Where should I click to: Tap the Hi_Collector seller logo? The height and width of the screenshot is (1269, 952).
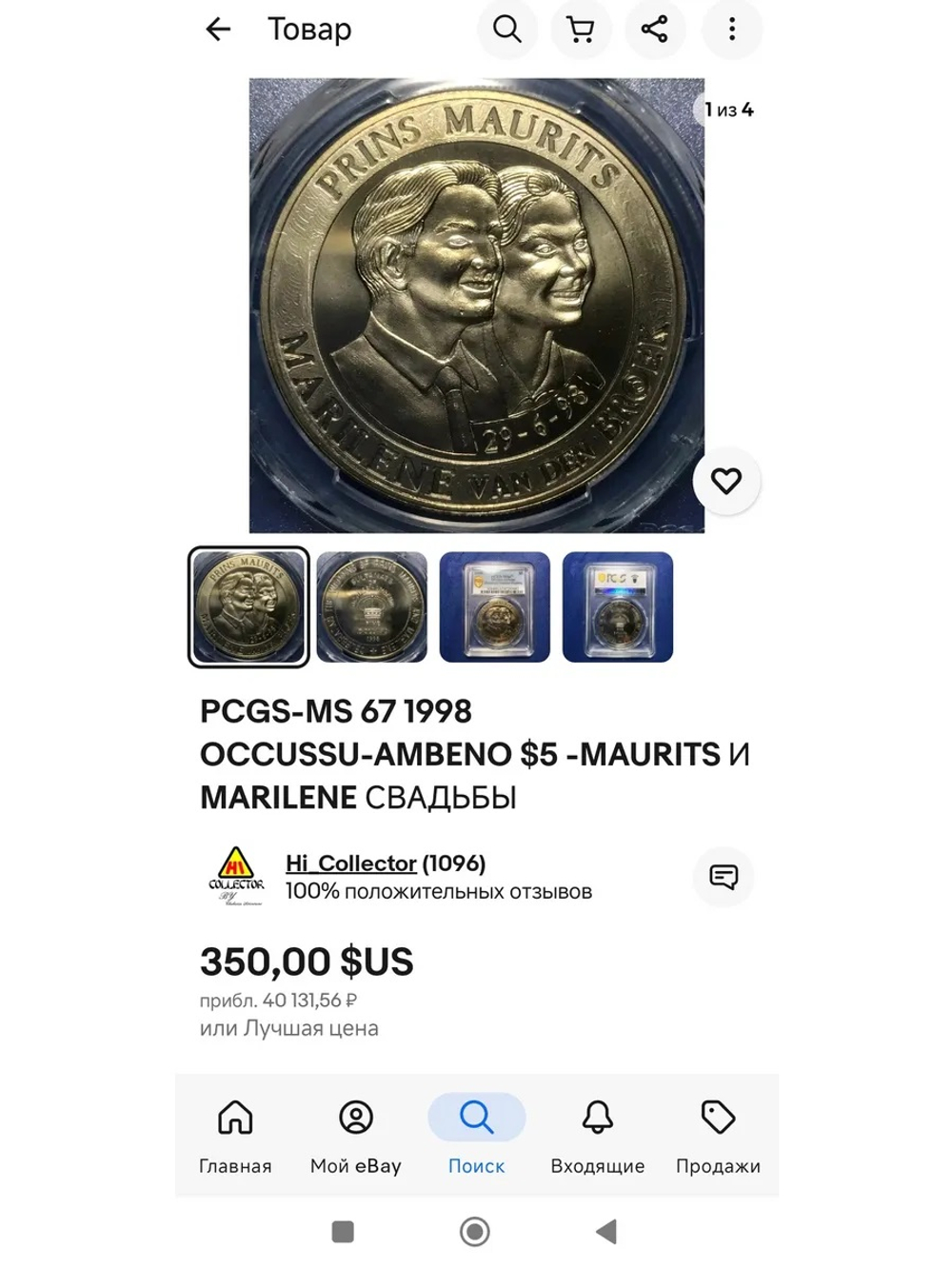(x=236, y=876)
